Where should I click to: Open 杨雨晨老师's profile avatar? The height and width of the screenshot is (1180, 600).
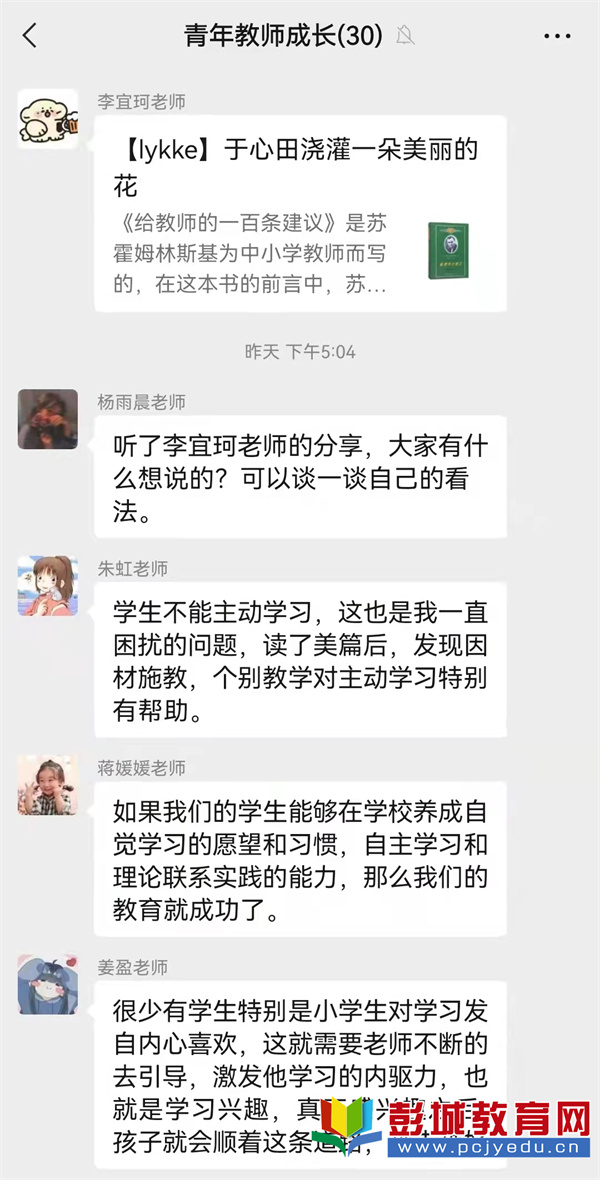[47, 419]
